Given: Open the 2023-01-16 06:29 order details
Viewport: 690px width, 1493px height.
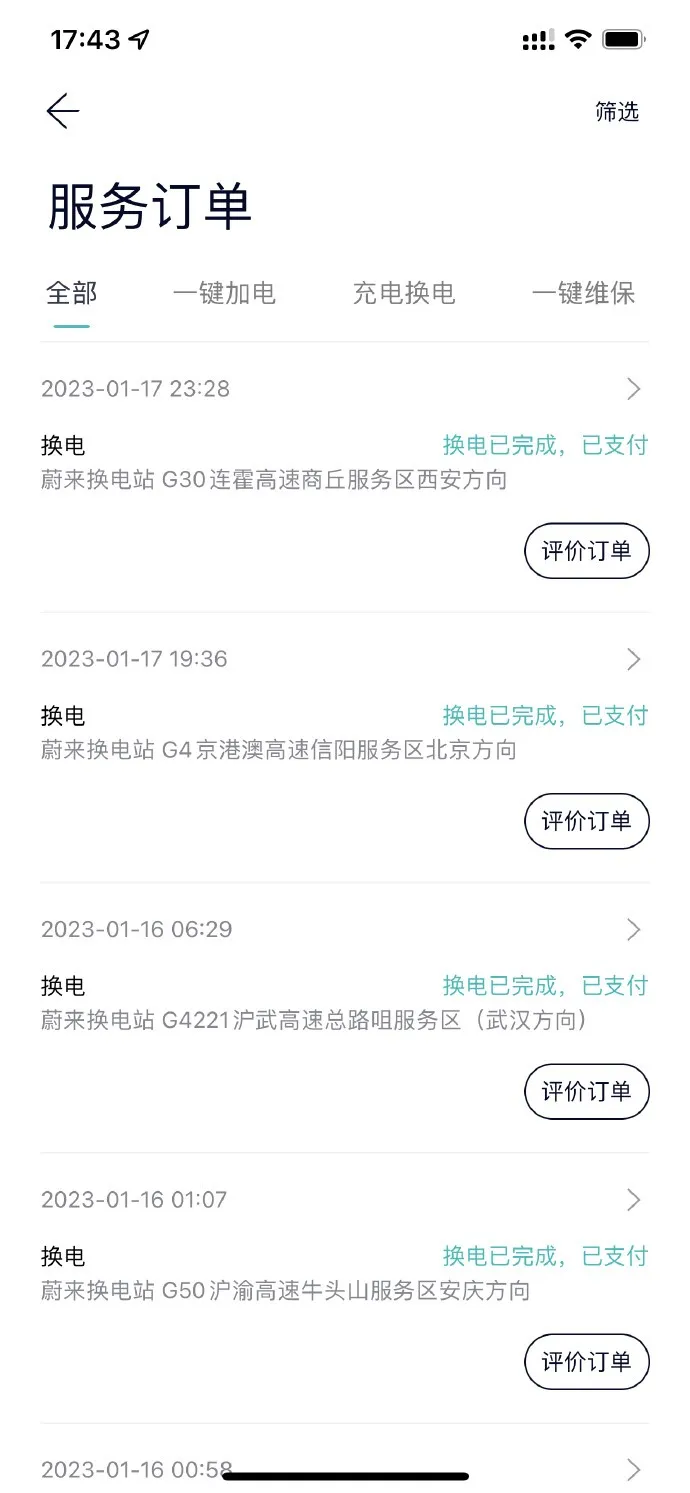Looking at the screenshot, I should click(632, 930).
